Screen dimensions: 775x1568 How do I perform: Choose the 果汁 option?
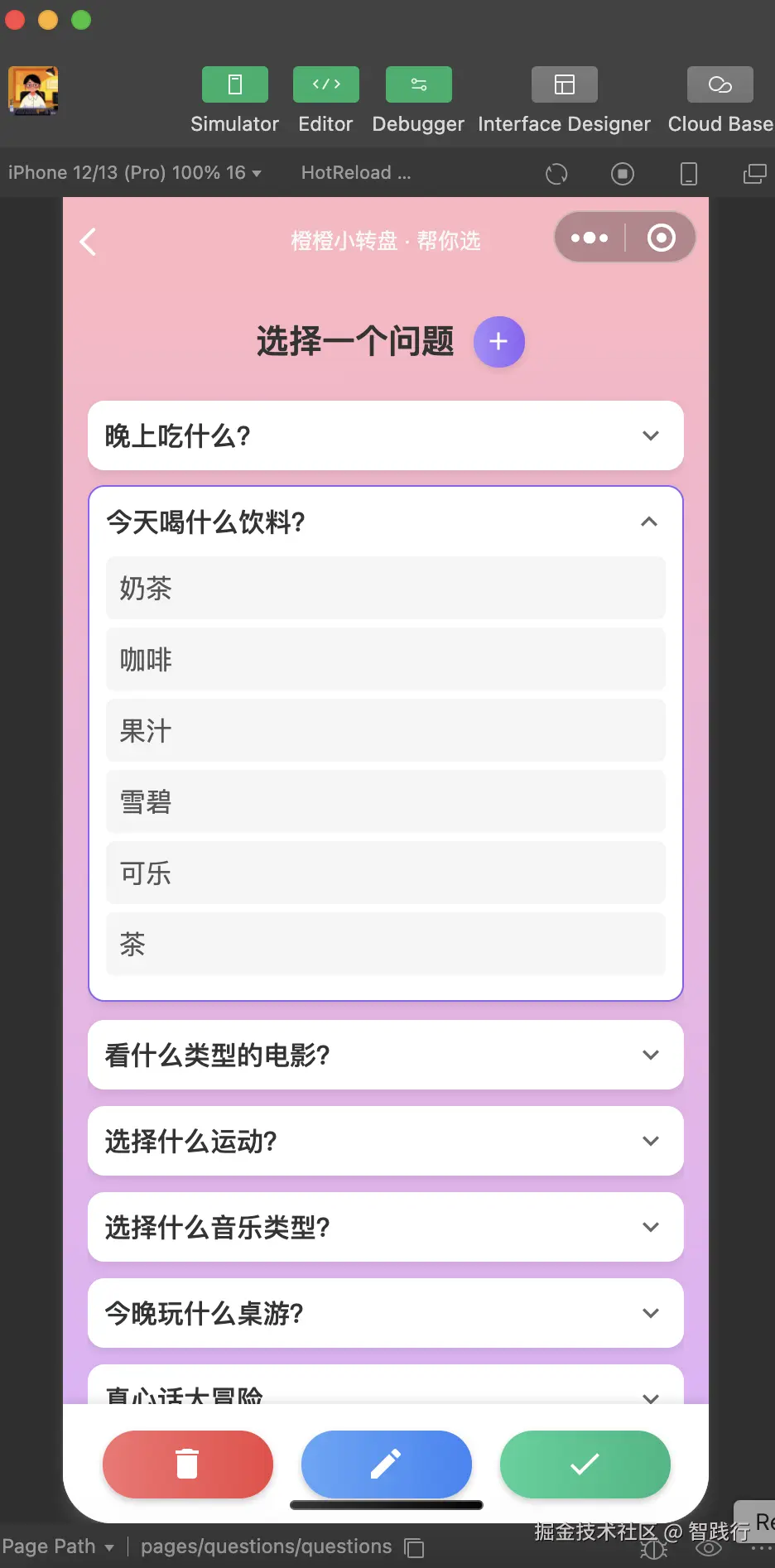(x=385, y=730)
